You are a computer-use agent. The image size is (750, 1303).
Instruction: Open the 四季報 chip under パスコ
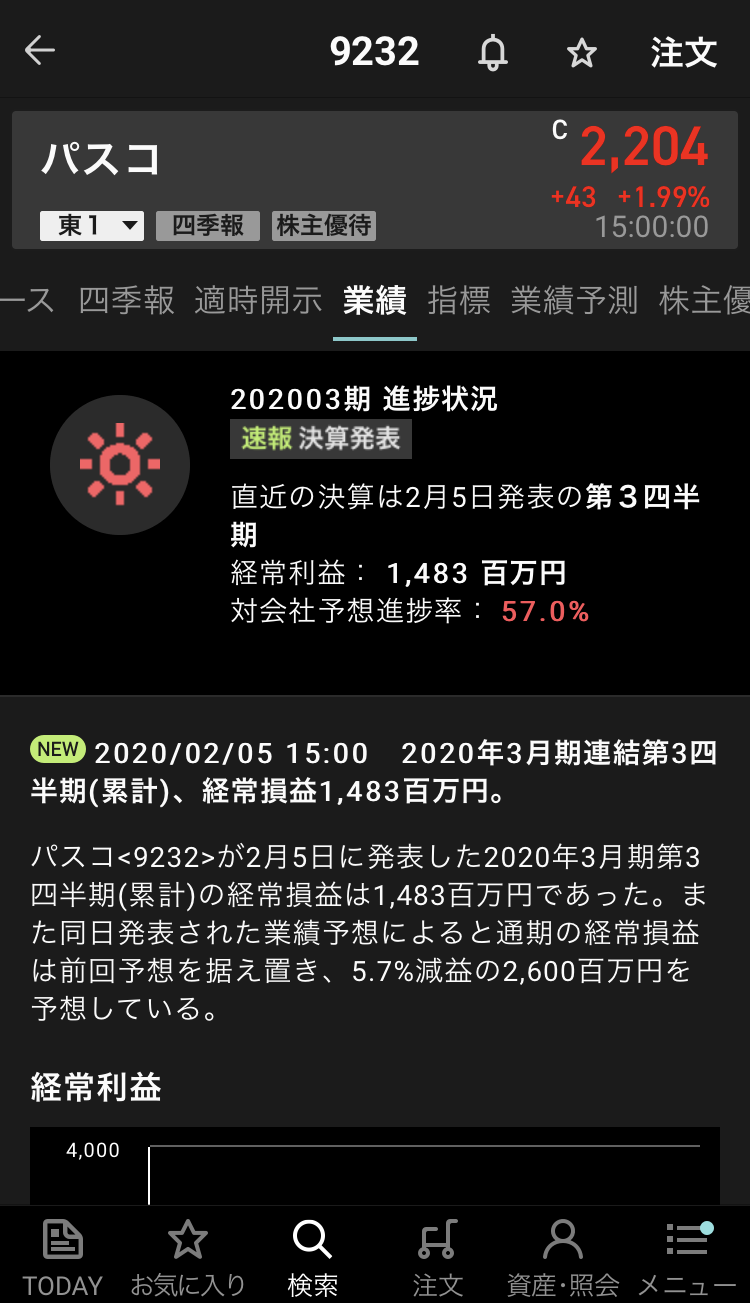208,226
